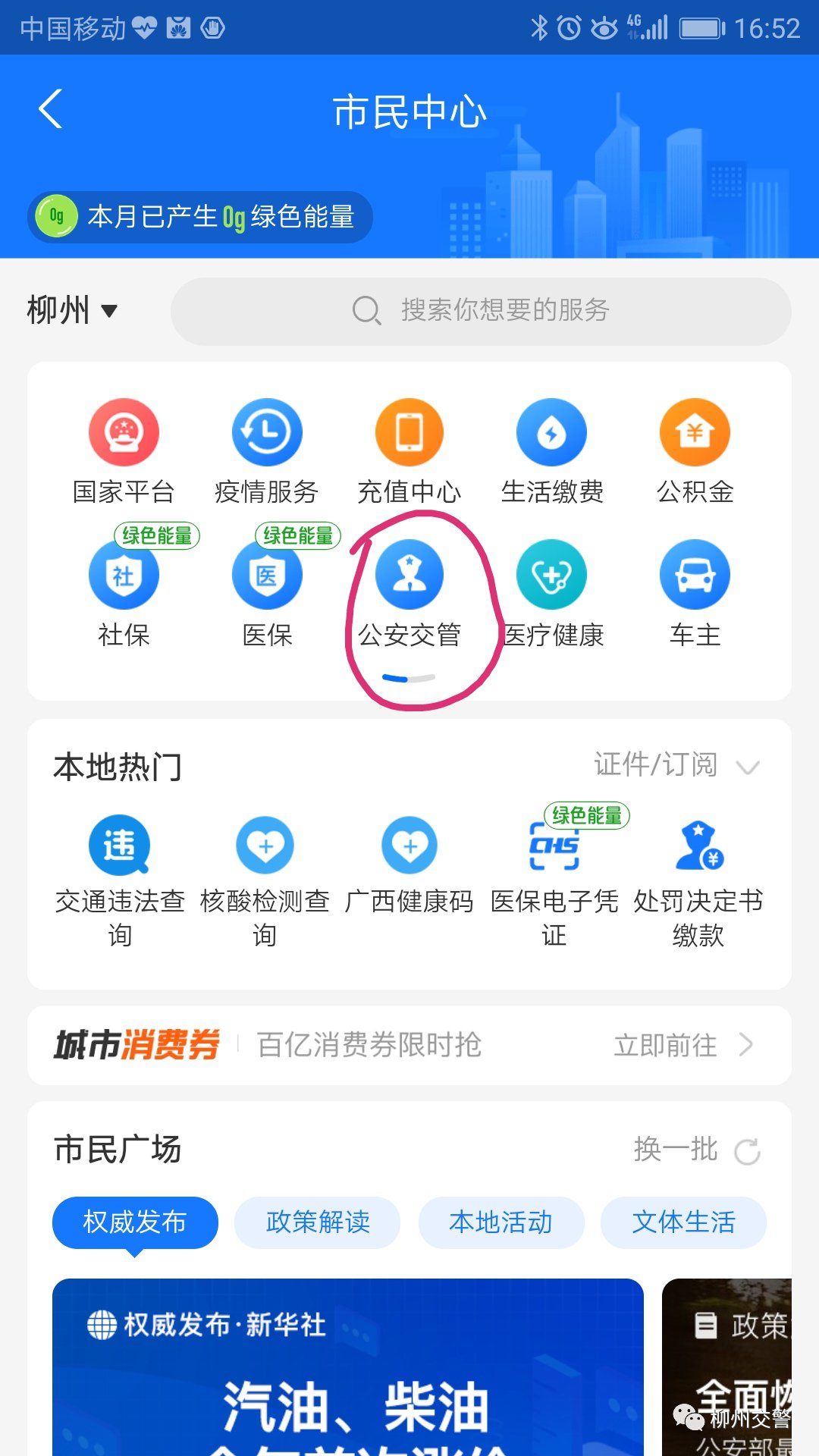Image resolution: width=819 pixels, height=1456 pixels.
Task: Open the 权威发布·新华社 news card
Action: [347, 1365]
